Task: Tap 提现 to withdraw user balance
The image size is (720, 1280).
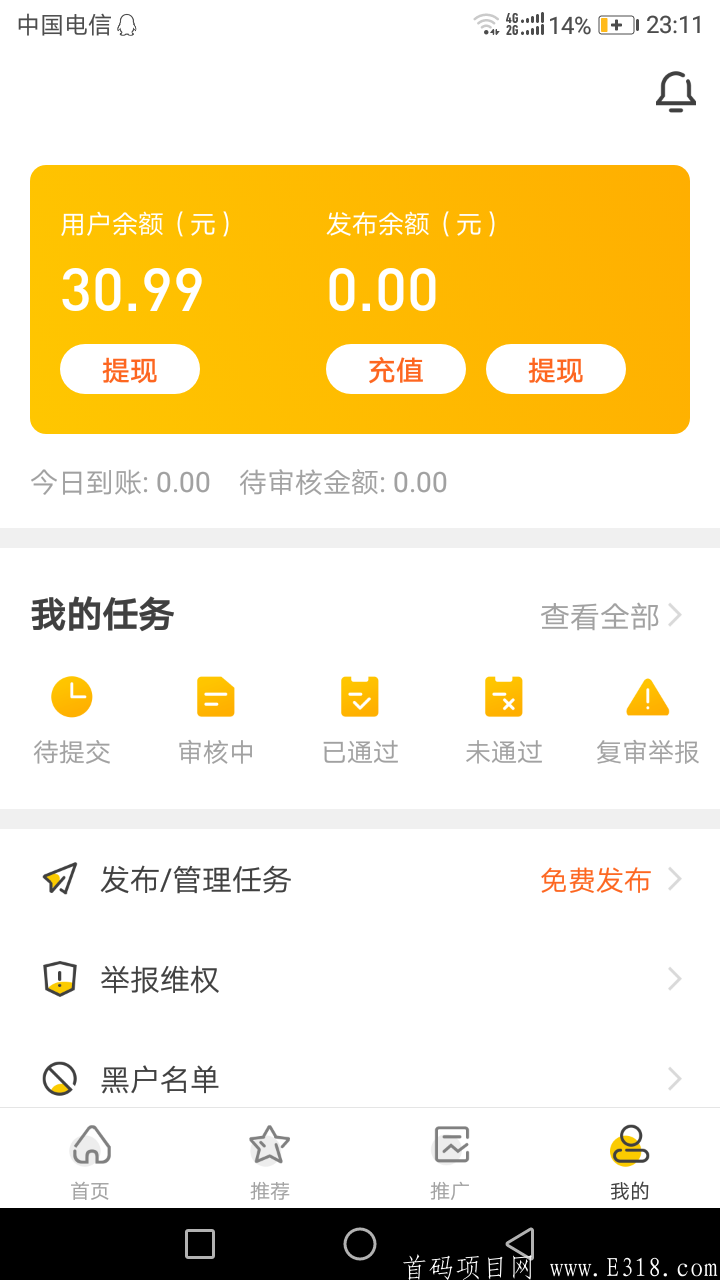Action: tap(130, 369)
